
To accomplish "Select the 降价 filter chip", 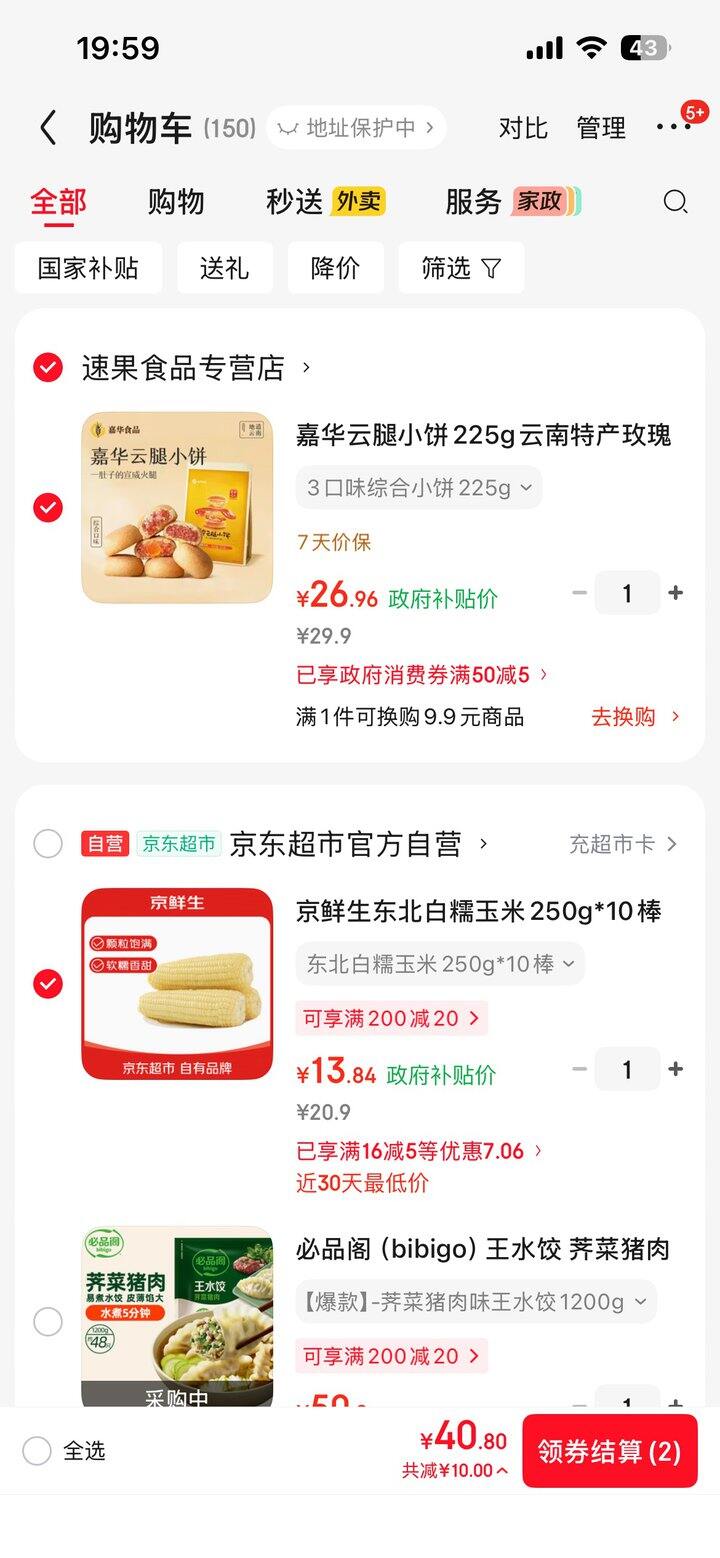I will click(335, 268).
